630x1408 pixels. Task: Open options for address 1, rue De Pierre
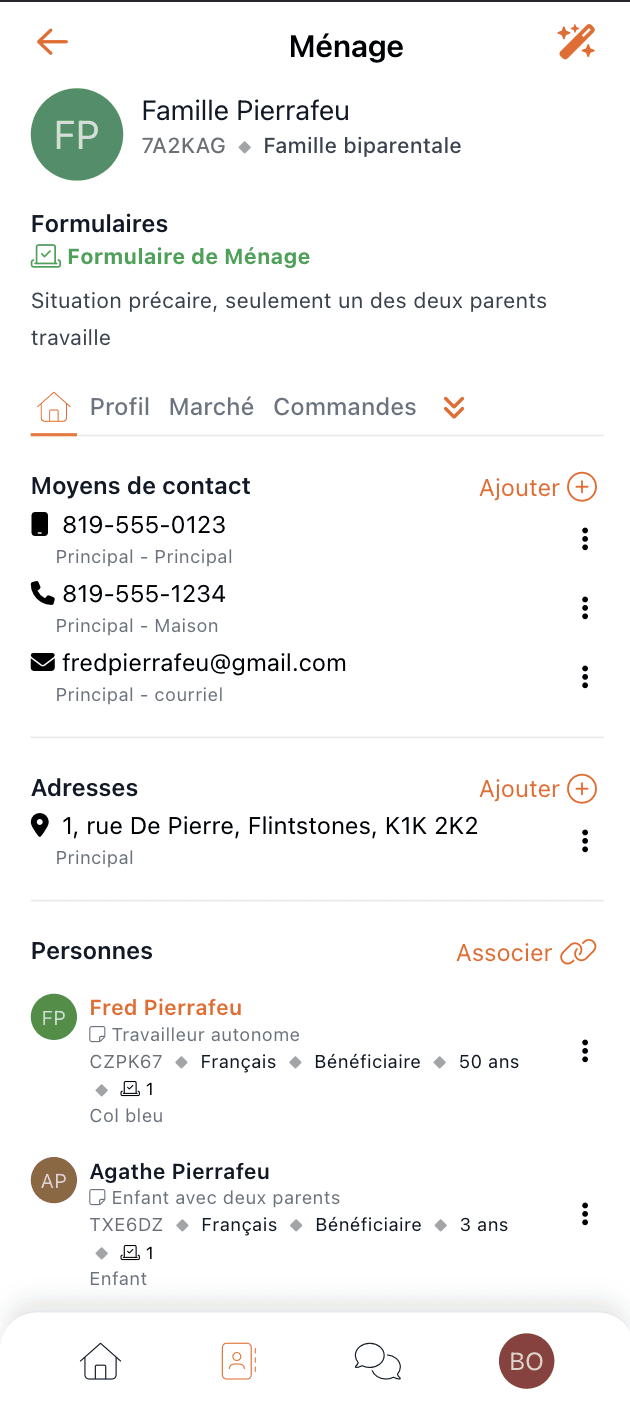coord(585,841)
